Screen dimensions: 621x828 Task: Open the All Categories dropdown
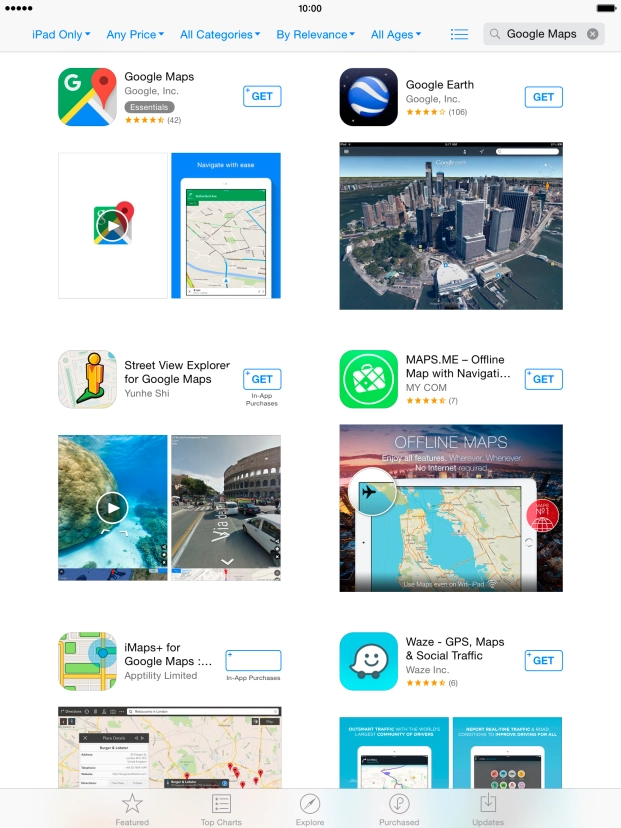(x=220, y=34)
